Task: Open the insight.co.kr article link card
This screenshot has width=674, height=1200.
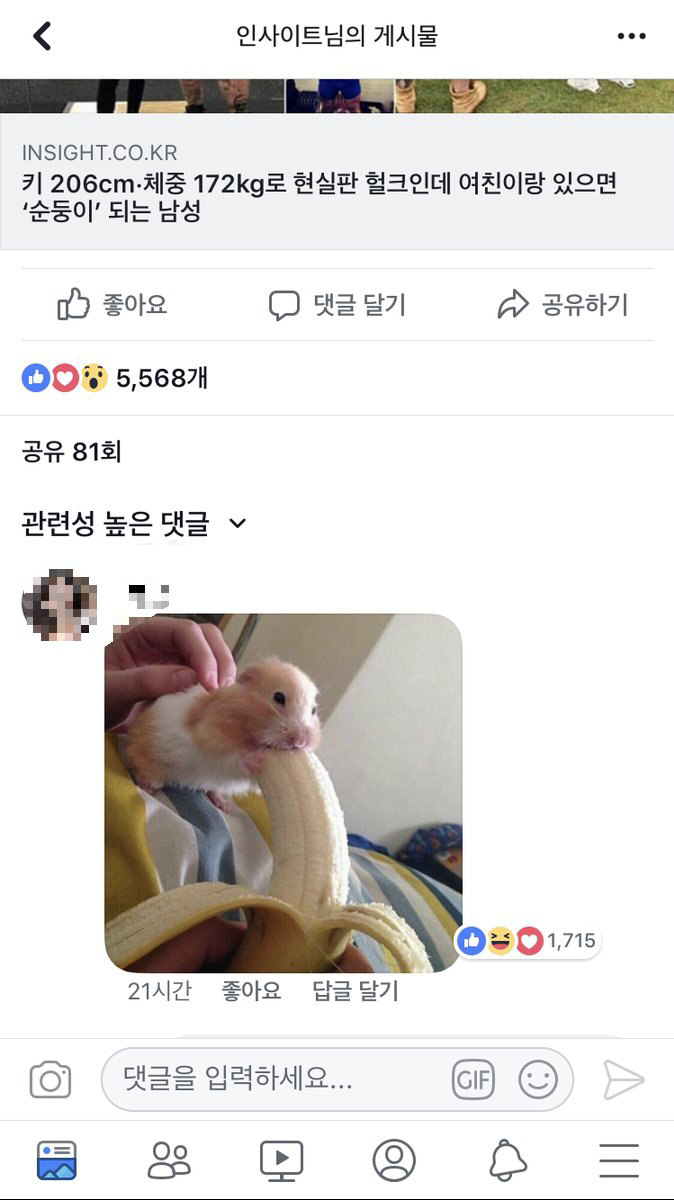Action: (x=336, y=182)
